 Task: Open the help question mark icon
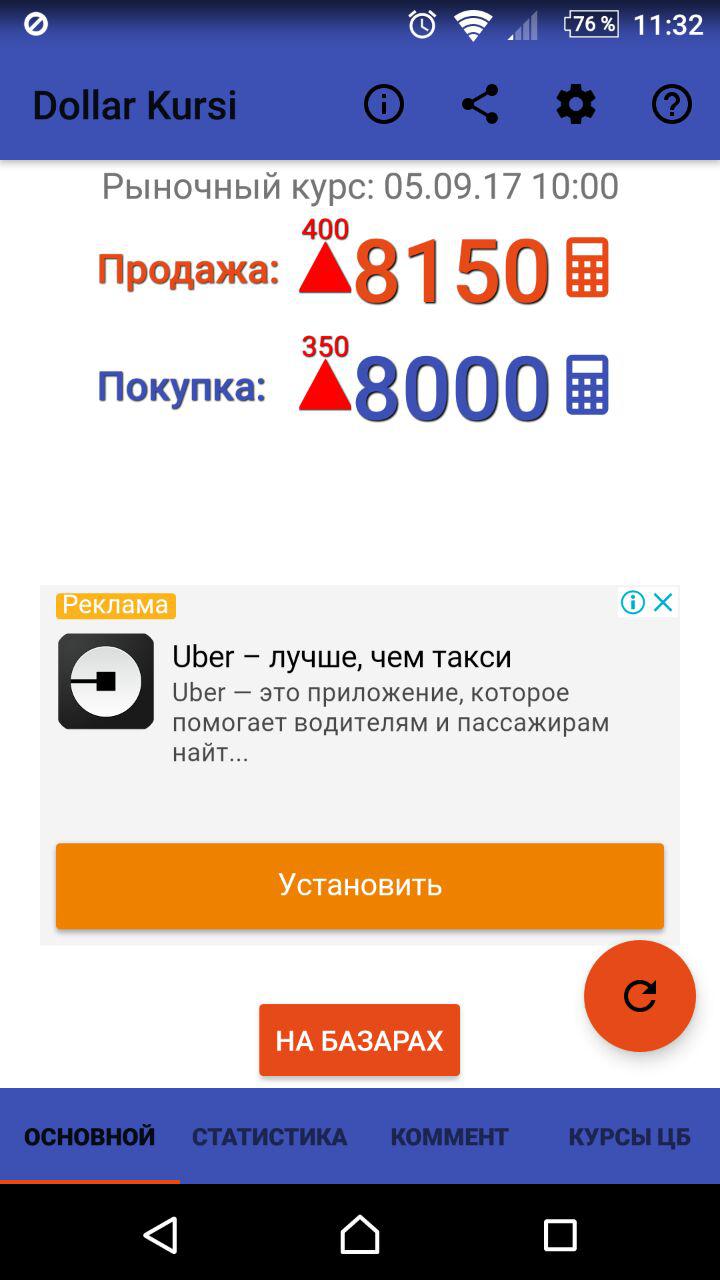click(672, 105)
